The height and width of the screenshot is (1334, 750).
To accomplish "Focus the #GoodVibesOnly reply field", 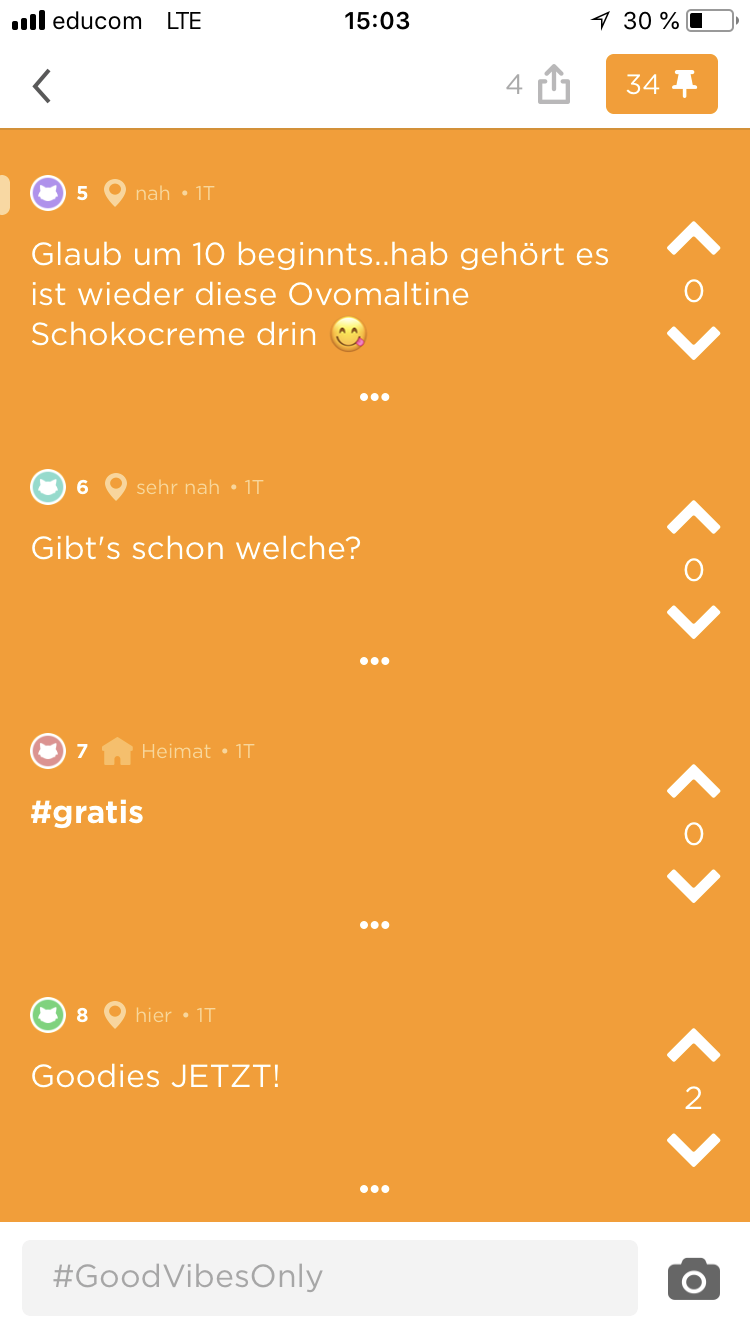I will [330, 1277].
